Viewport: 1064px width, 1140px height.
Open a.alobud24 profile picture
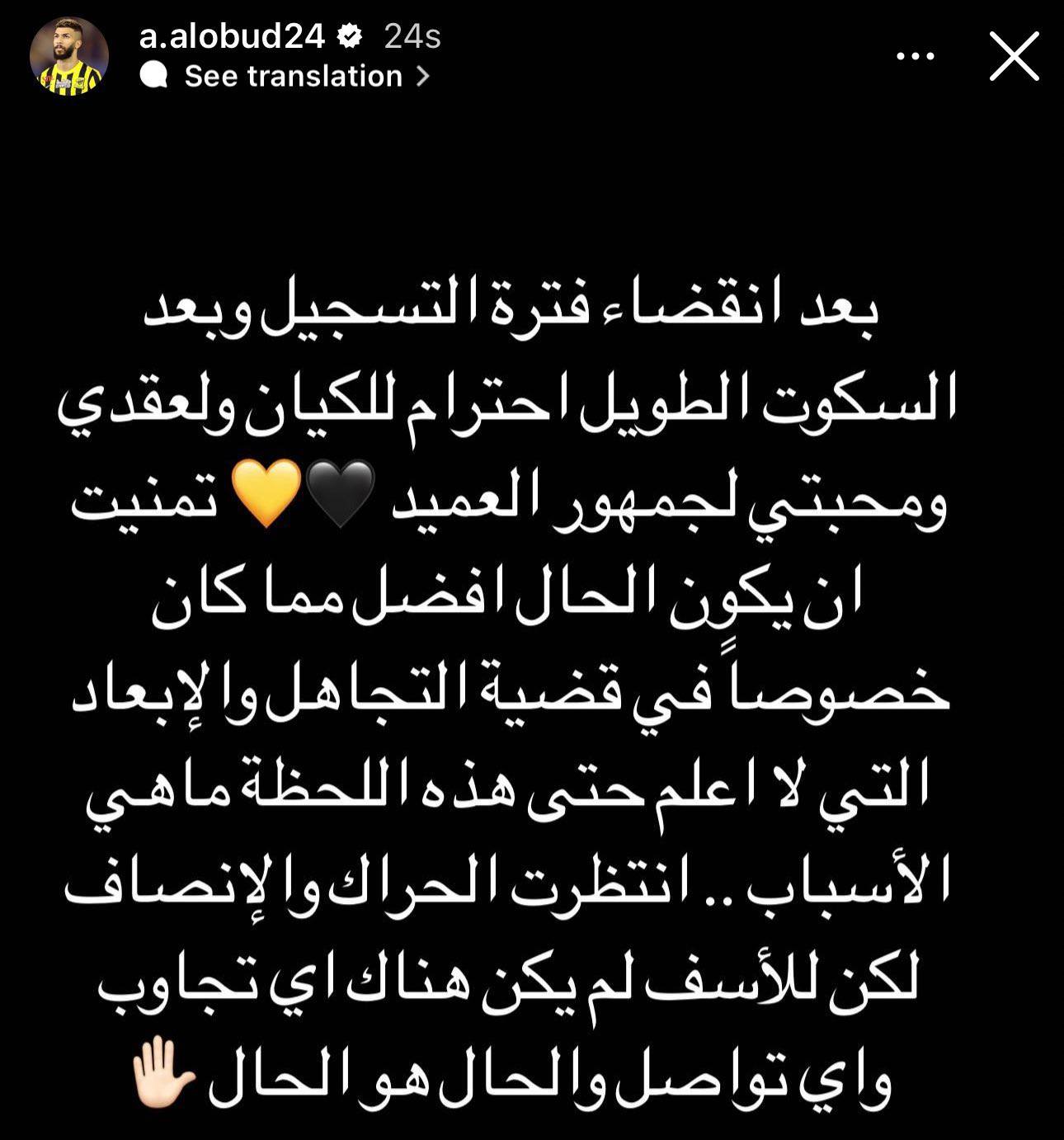click(x=68, y=55)
